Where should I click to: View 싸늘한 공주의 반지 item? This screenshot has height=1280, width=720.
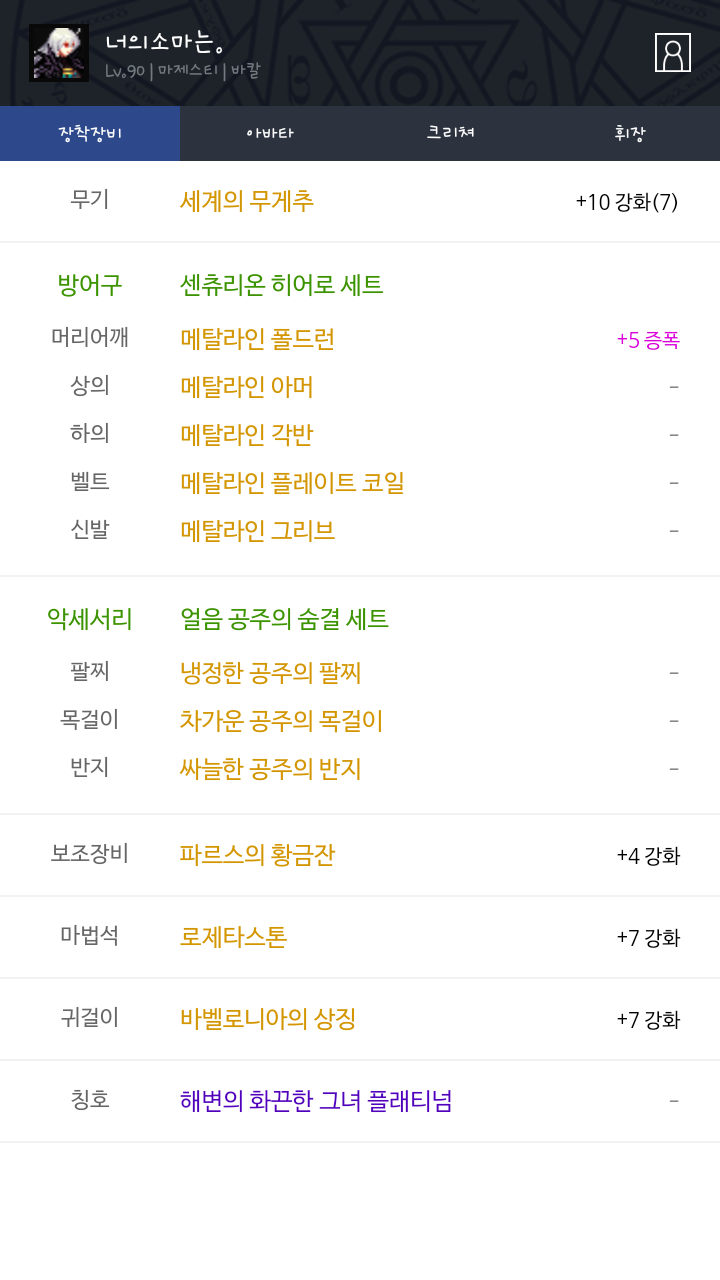(x=270, y=769)
